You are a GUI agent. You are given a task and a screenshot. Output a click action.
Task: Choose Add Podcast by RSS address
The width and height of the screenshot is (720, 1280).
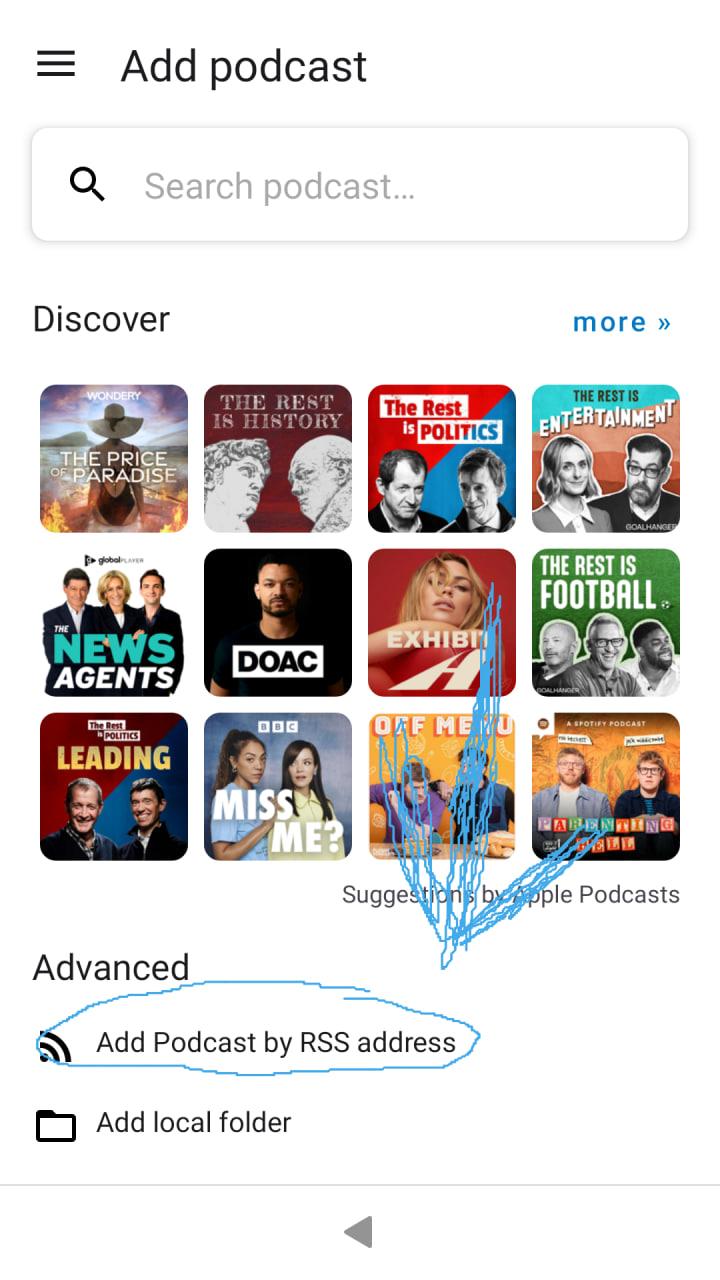tap(275, 1043)
